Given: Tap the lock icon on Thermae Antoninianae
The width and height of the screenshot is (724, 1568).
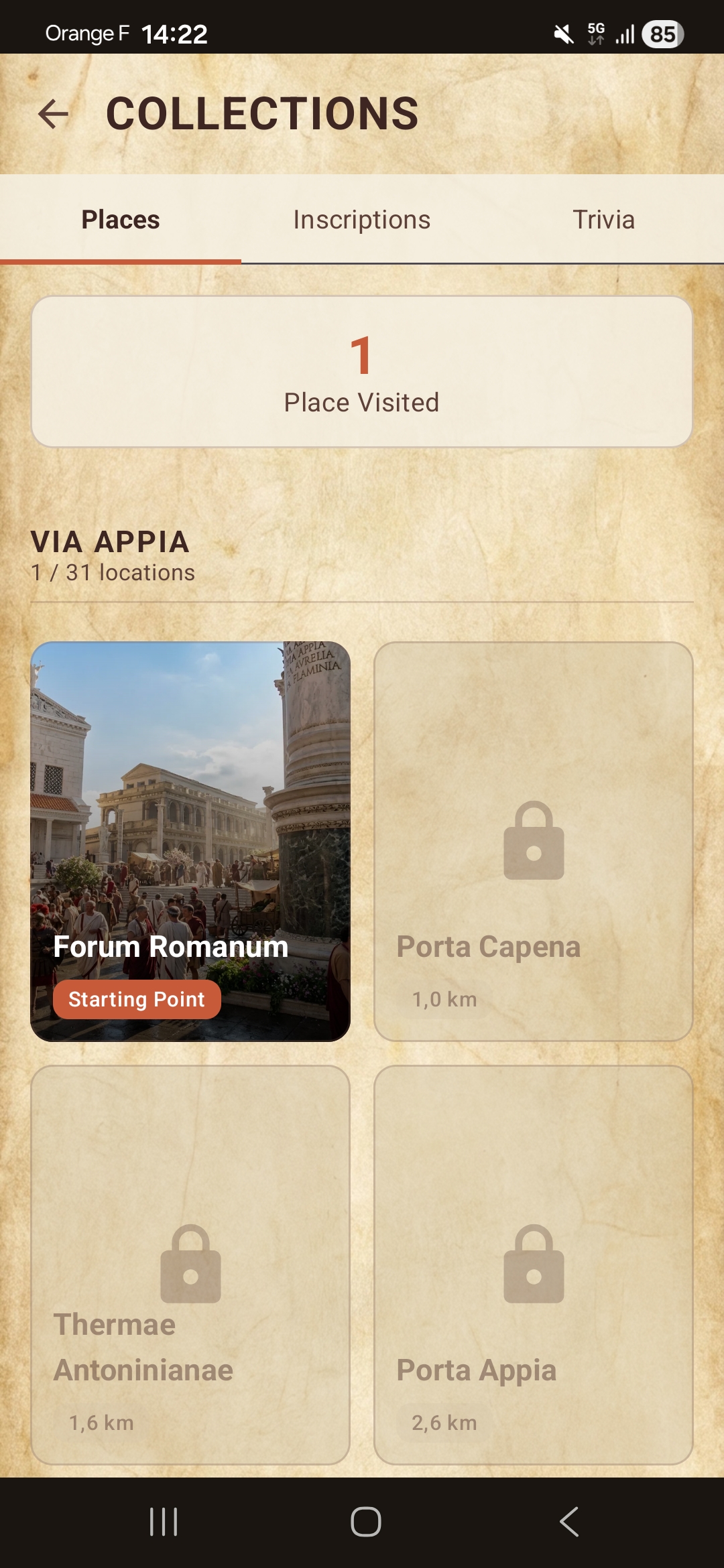Looking at the screenshot, I should [190, 1263].
